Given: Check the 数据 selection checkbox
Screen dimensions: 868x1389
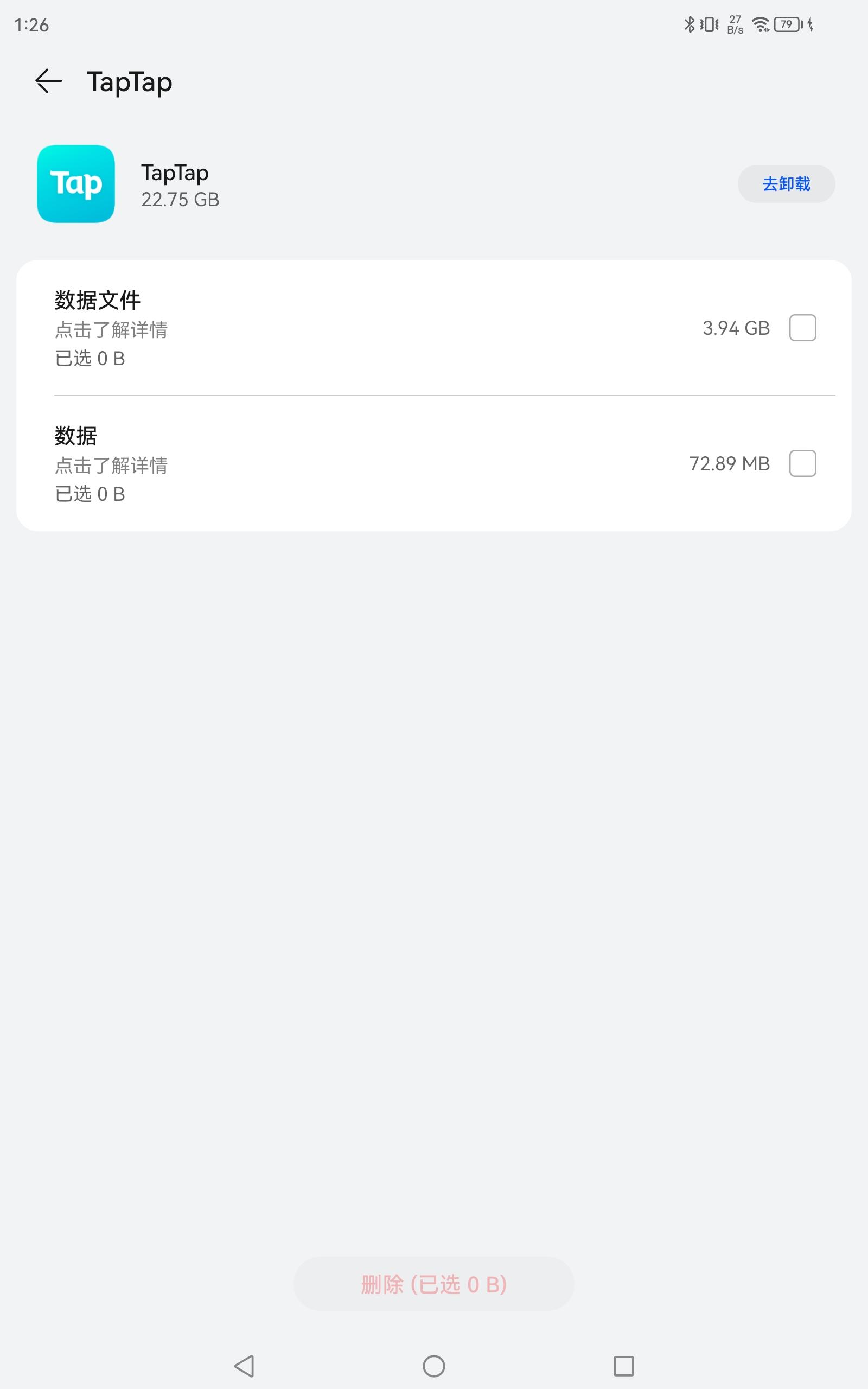Looking at the screenshot, I should [802, 463].
